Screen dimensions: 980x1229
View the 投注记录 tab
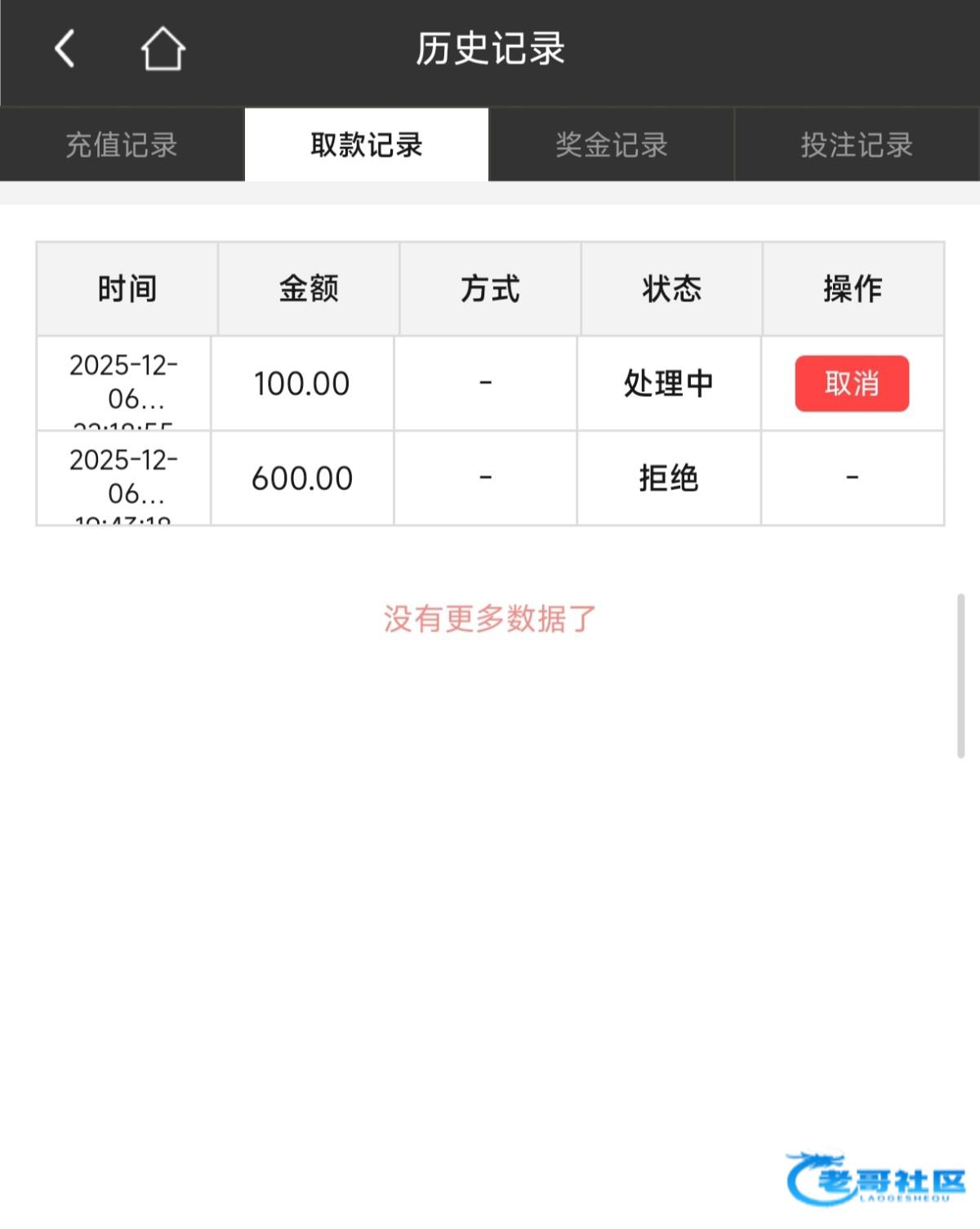(x=857, y=145)
